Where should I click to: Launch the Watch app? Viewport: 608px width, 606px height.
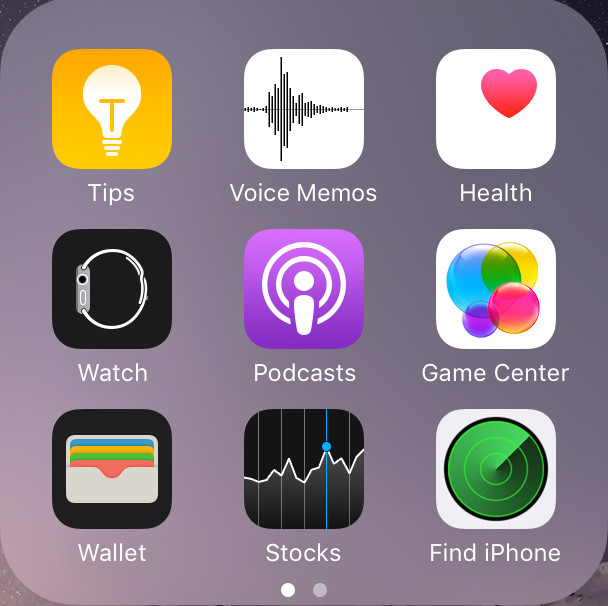click(x=112, y=289)
